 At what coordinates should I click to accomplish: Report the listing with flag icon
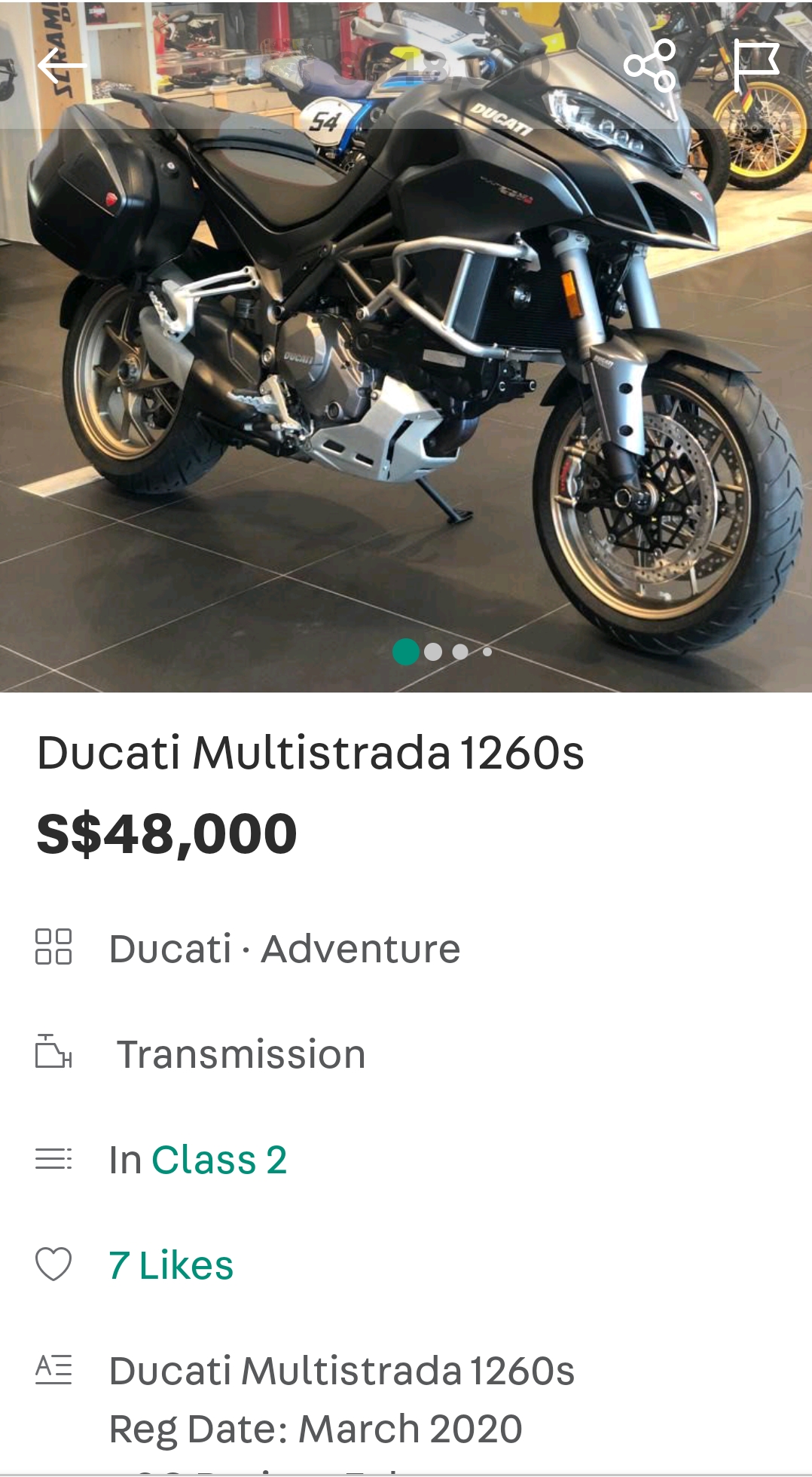click(x=756, y=66)
